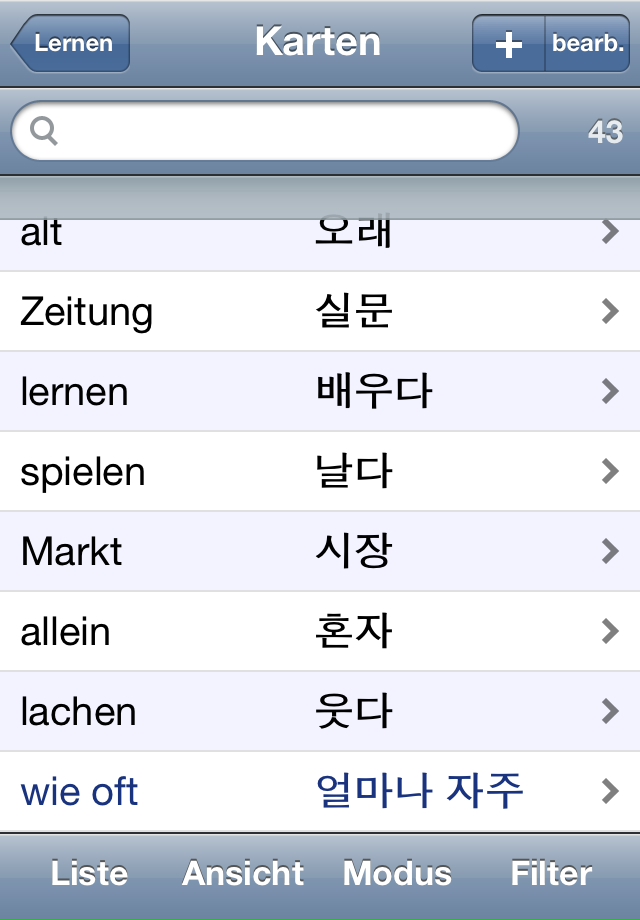Add a new card with plus button
Image resolution: width=640 pixels, height=920 pixels.
(x=509, y=43)
